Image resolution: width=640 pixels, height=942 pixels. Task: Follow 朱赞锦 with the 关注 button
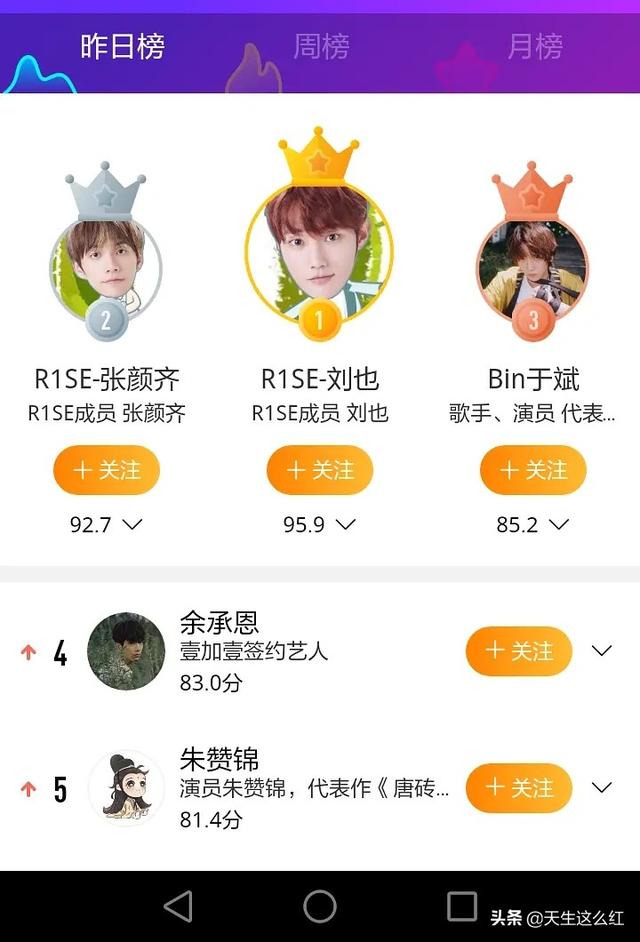click(x=518, y=788)
